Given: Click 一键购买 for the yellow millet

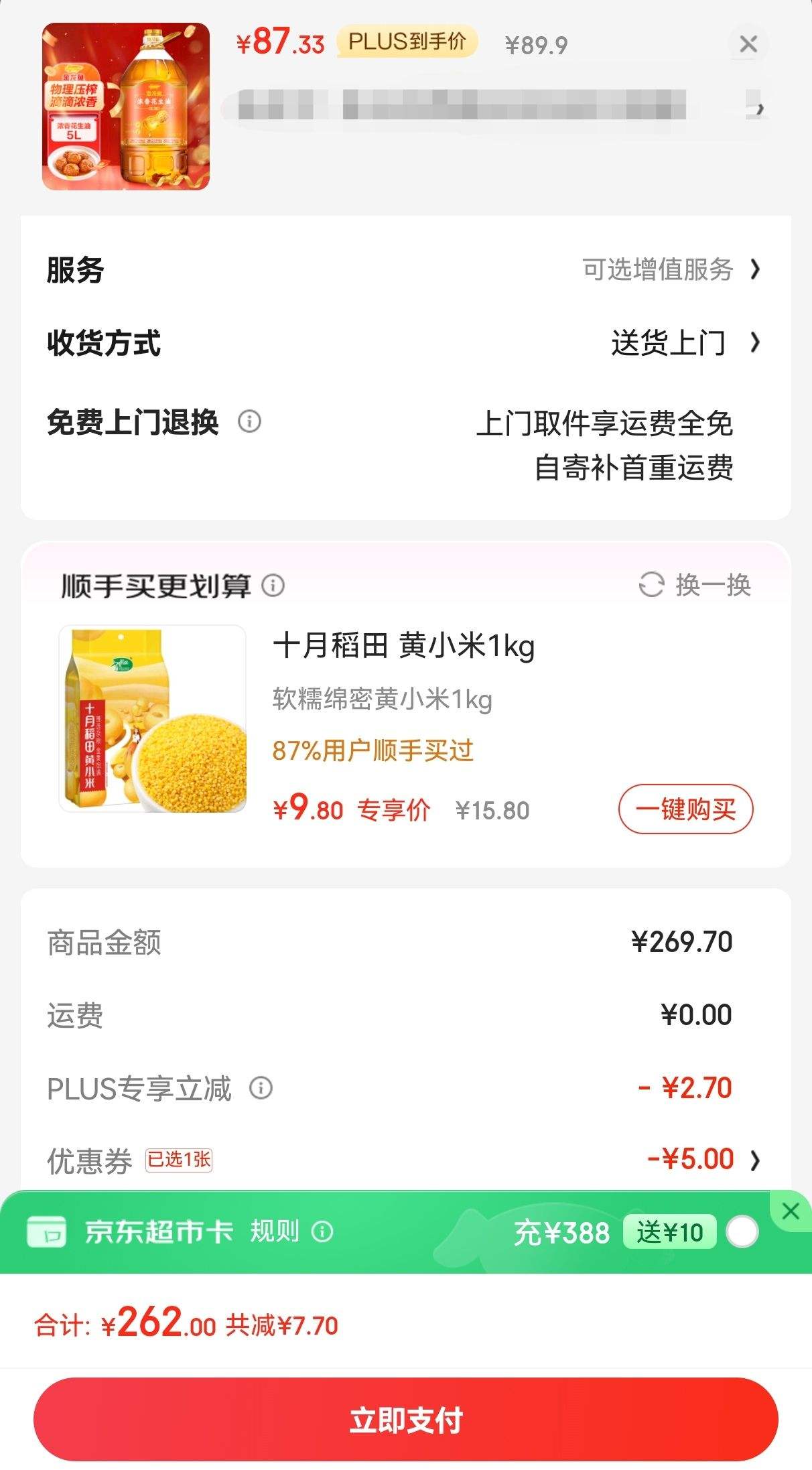Looking at the screenshot, I should click(x=685, y=809).
